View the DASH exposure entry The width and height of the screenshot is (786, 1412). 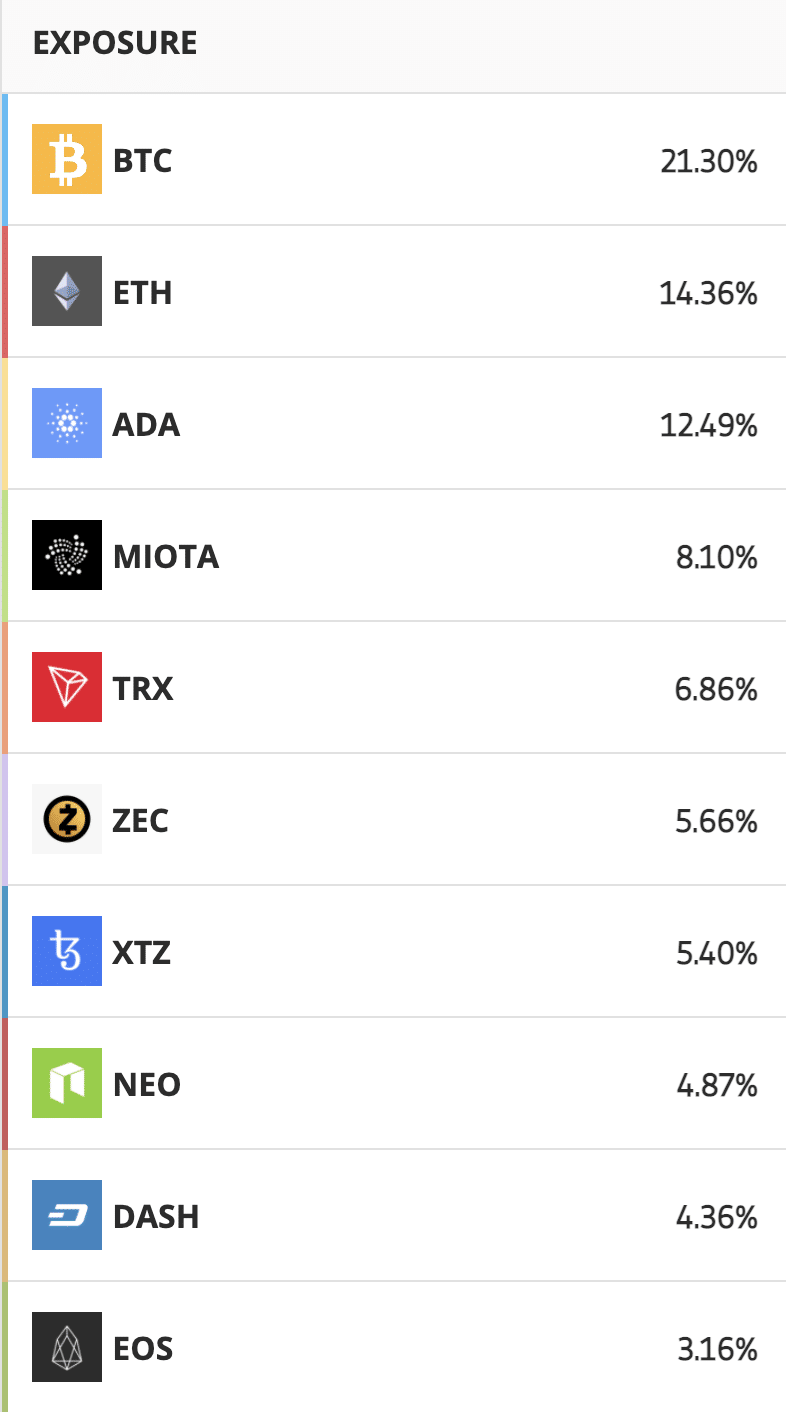click(x=393, y=1215)
